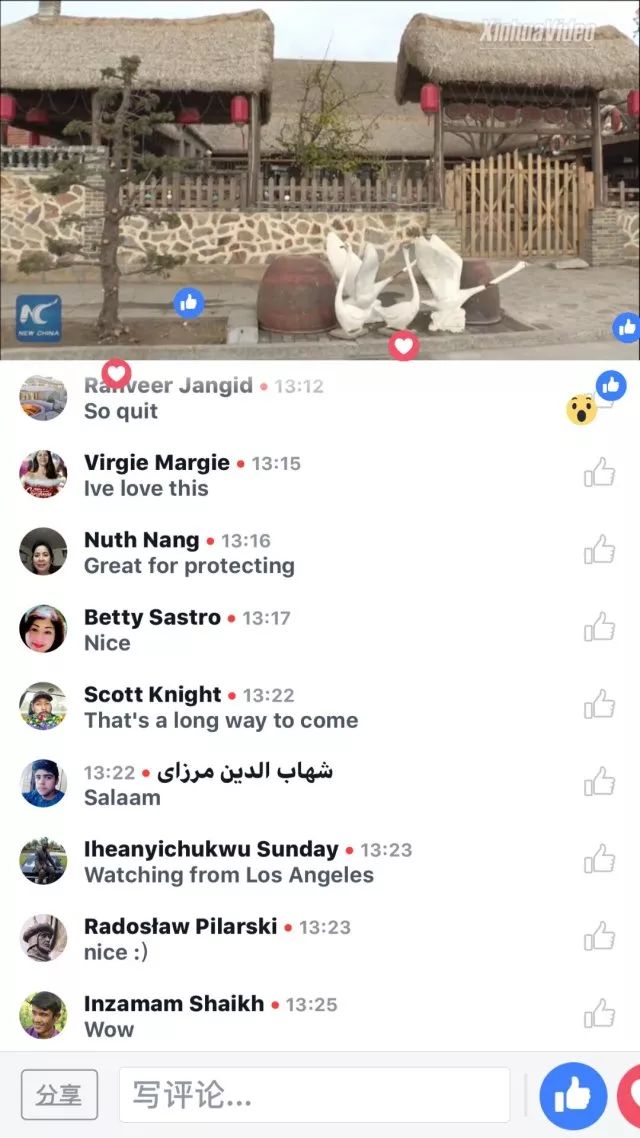Like the Salaam comment
The image size is (640, 1138).
(599, 781)
